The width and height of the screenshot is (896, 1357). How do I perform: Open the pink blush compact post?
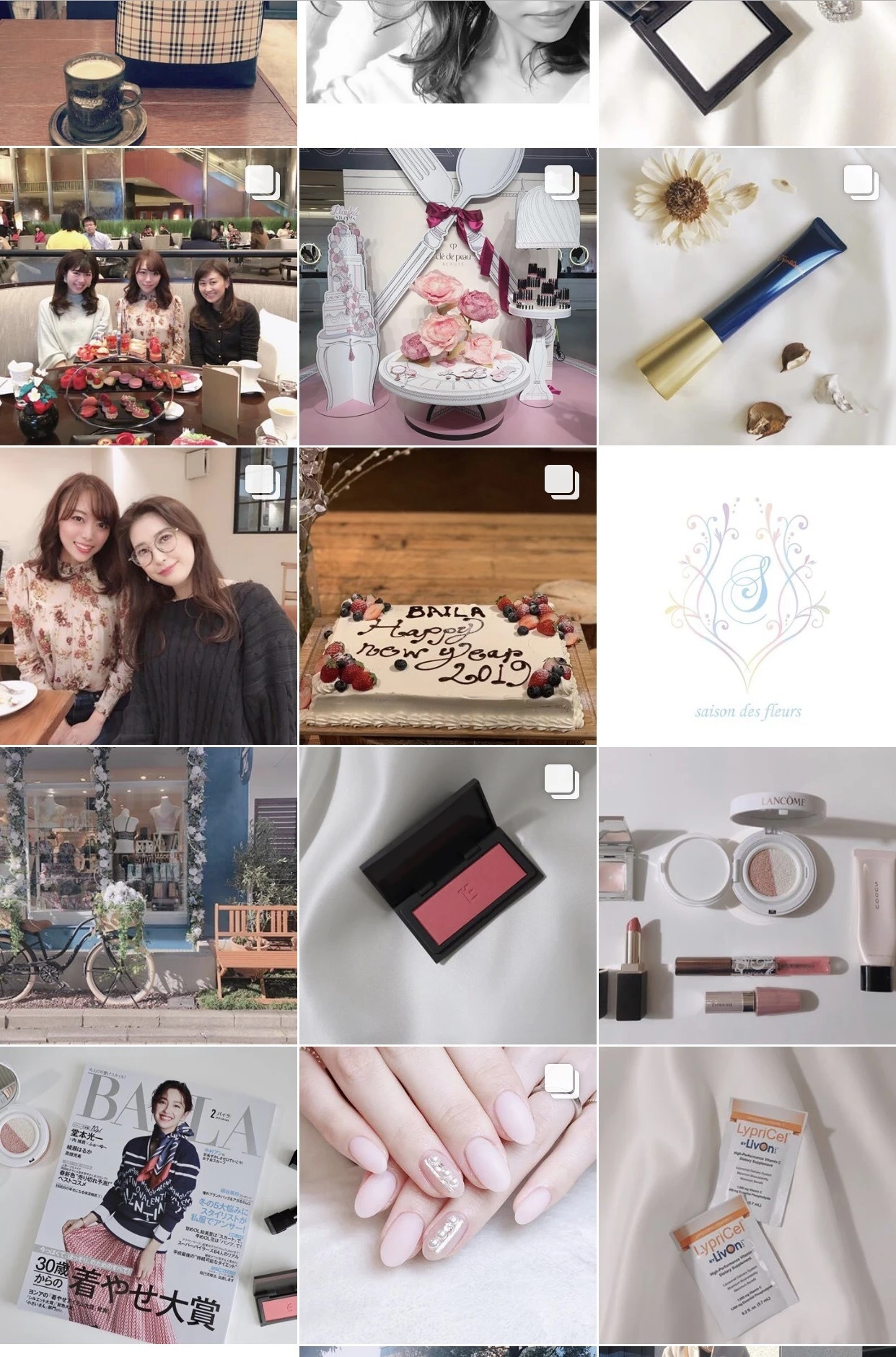448,895
